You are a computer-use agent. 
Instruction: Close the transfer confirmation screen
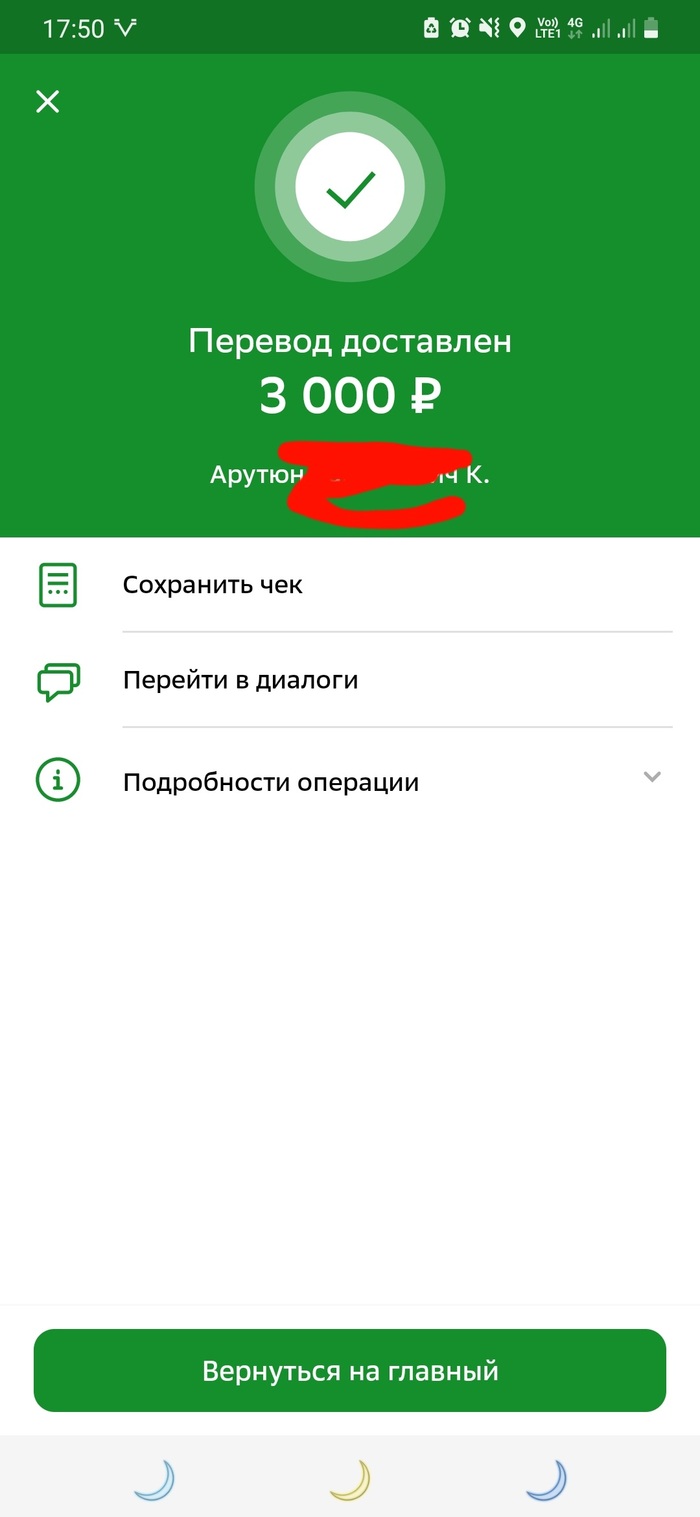pyautogui.click(x=47, y=101)
